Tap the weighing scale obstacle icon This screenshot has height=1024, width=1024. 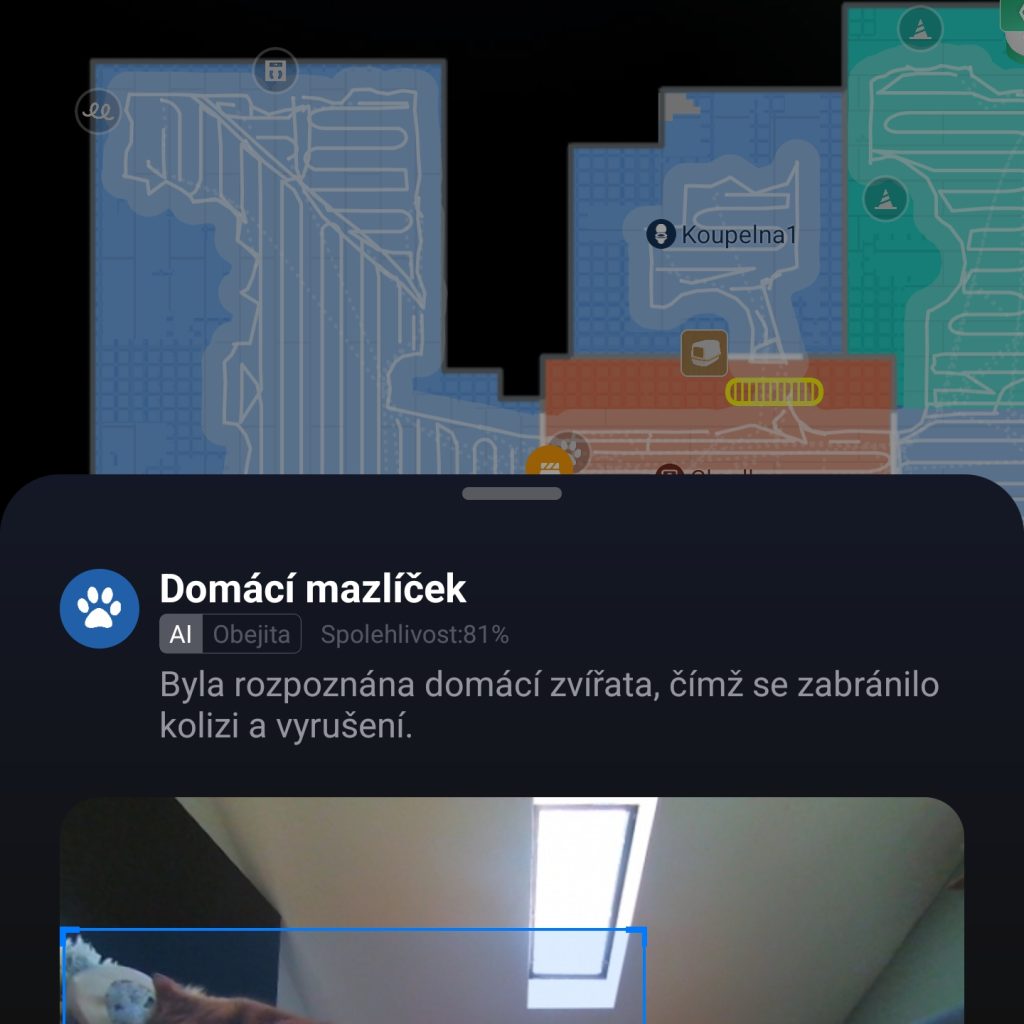(x=275, y=71)
